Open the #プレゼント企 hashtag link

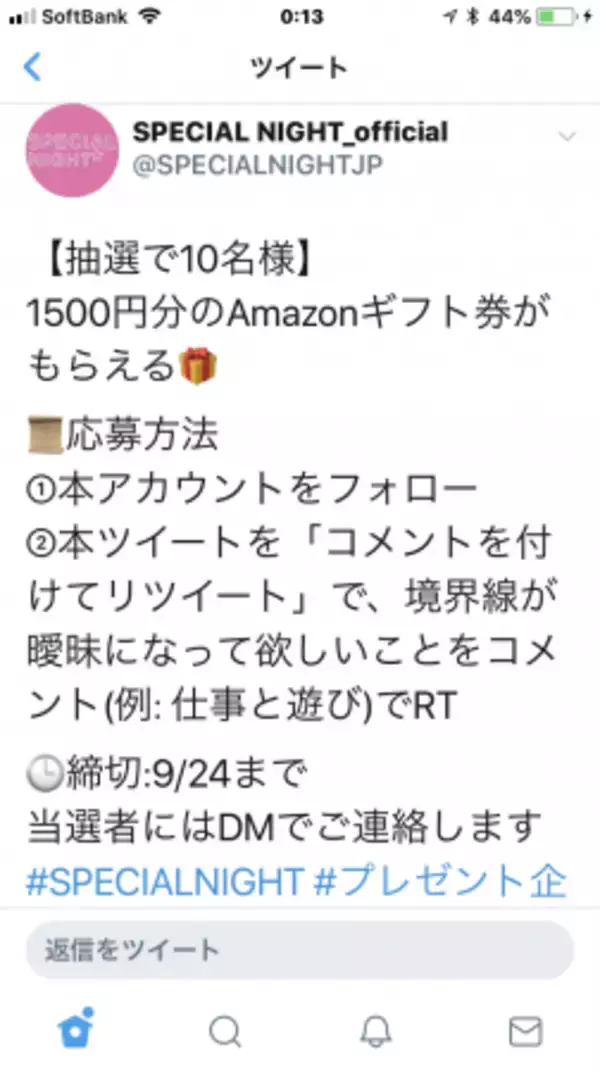(441, 881)
